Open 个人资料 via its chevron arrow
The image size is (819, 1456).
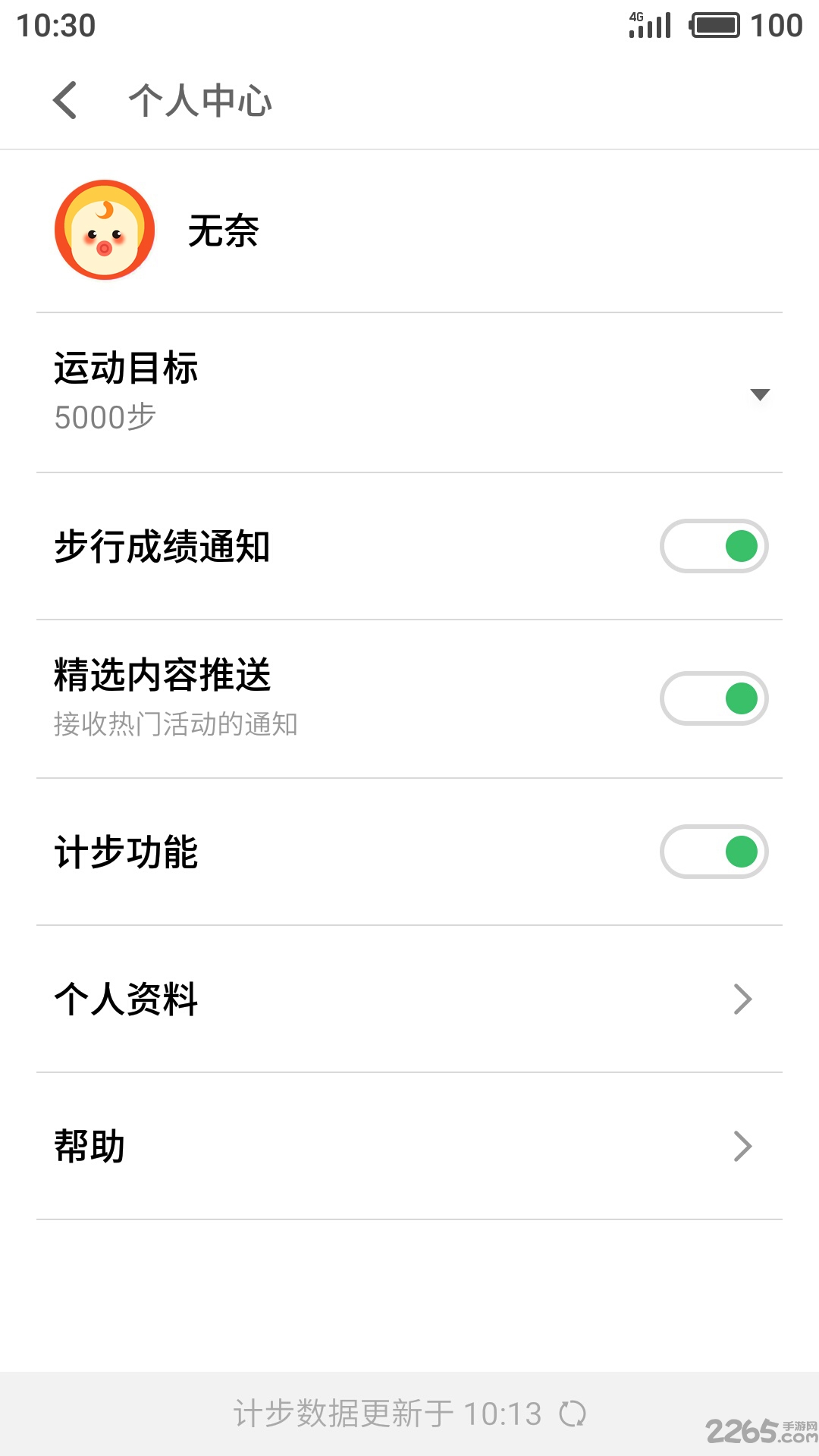click(x=744, y=999)
